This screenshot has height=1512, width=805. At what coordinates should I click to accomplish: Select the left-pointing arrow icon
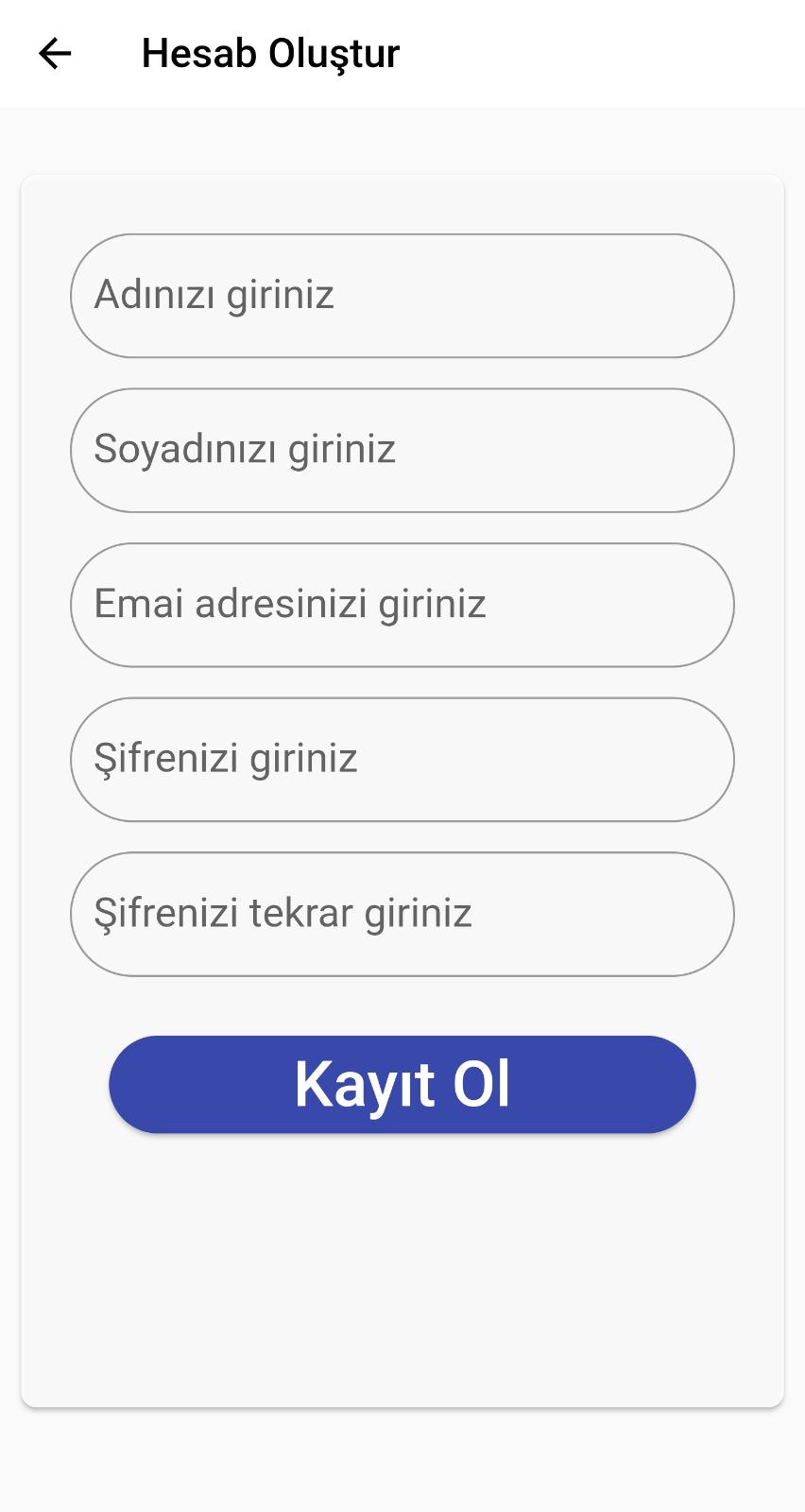[x=56, y=52]
